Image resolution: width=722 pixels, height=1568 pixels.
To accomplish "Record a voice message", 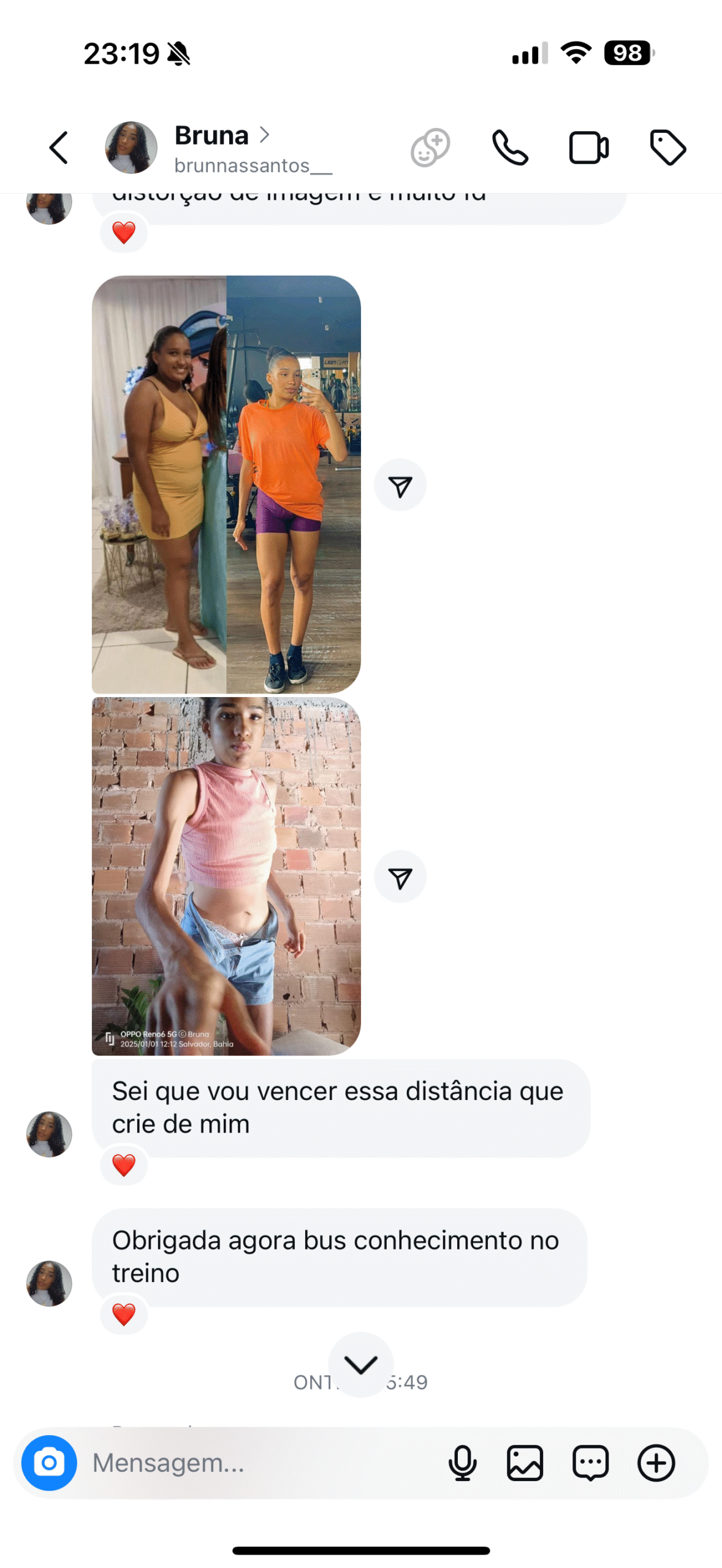I will pos(463,1463).
